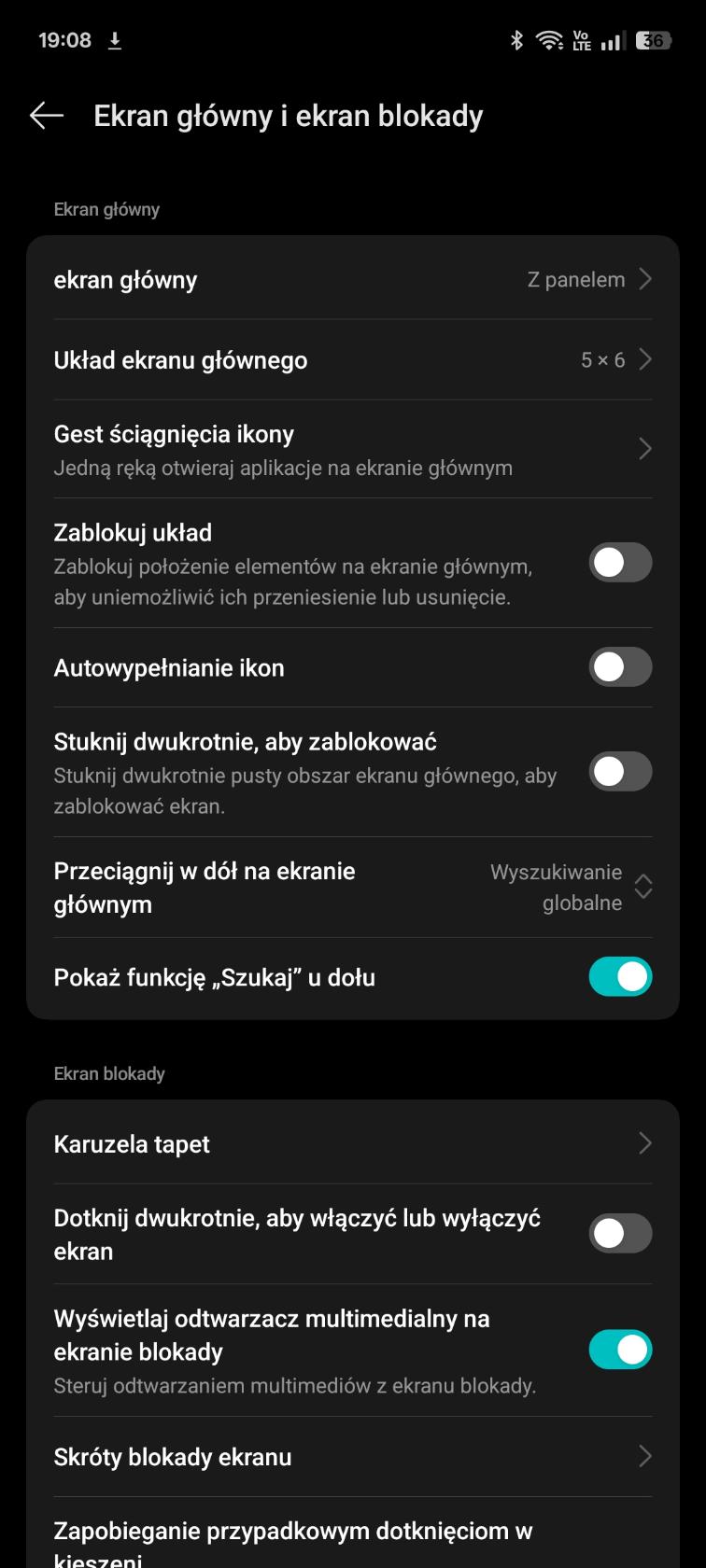Go back using the top-left arrow
The image size is (706, 1568).
[x=47, y=116]
